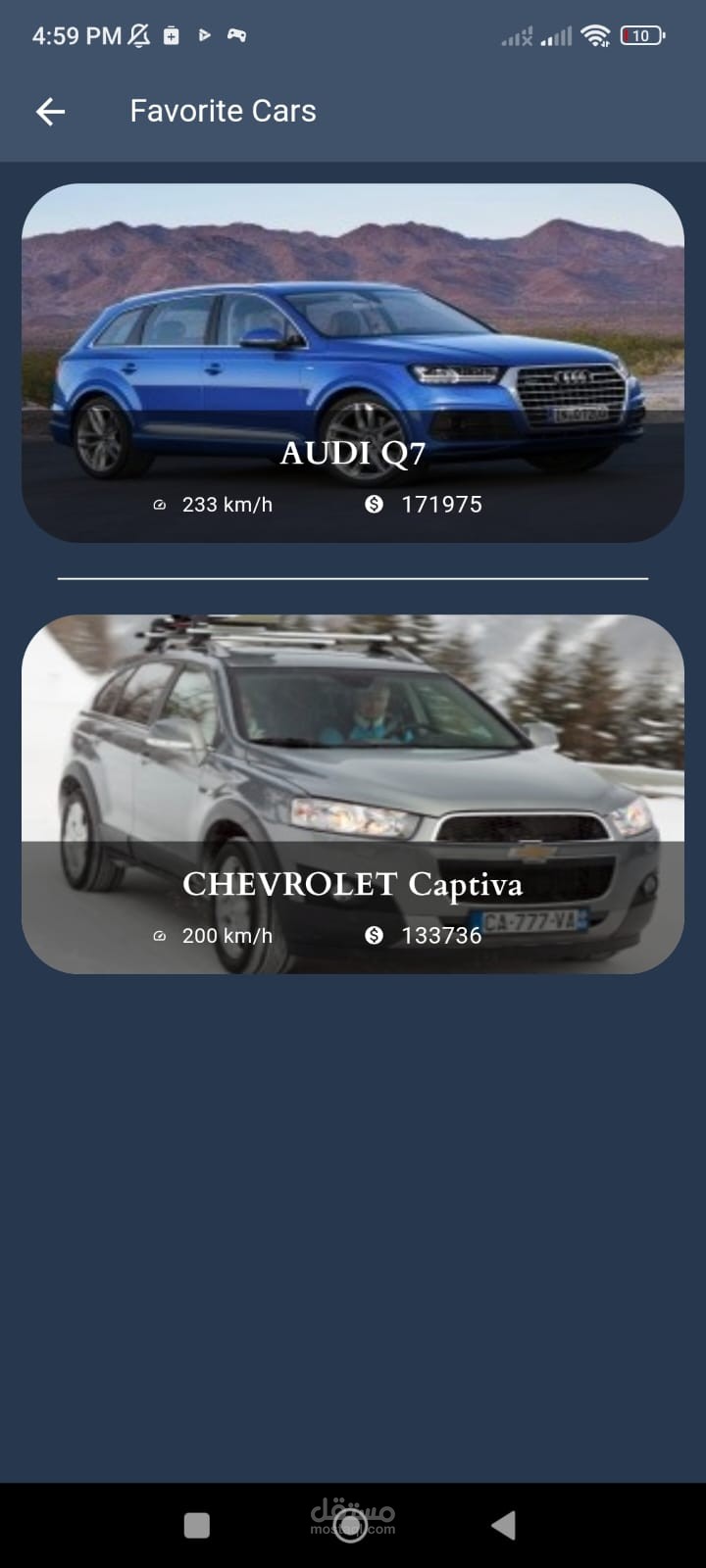The image size is (706, 1568).
Task: Open recent apps with the square button
Action: pyautogui.click(x=197, y=1525)
